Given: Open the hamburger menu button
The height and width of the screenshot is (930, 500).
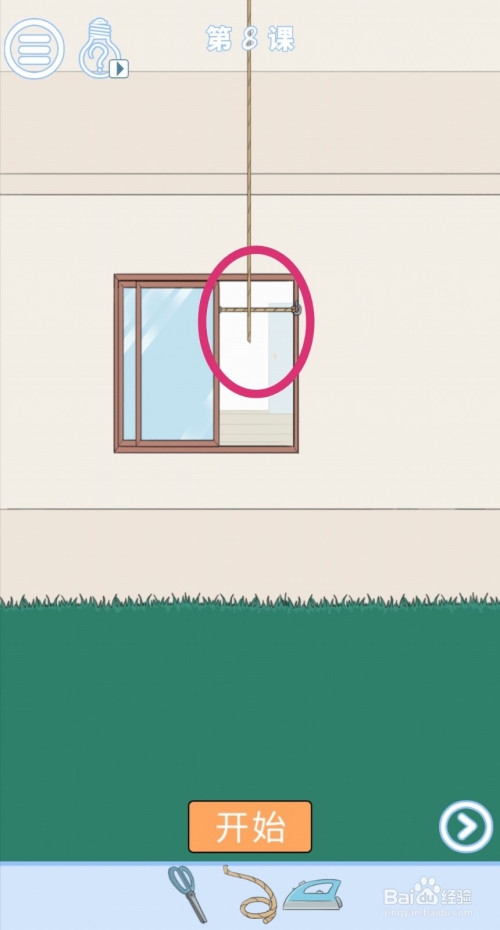Looking at the screenshot, I should coord(34,49).
